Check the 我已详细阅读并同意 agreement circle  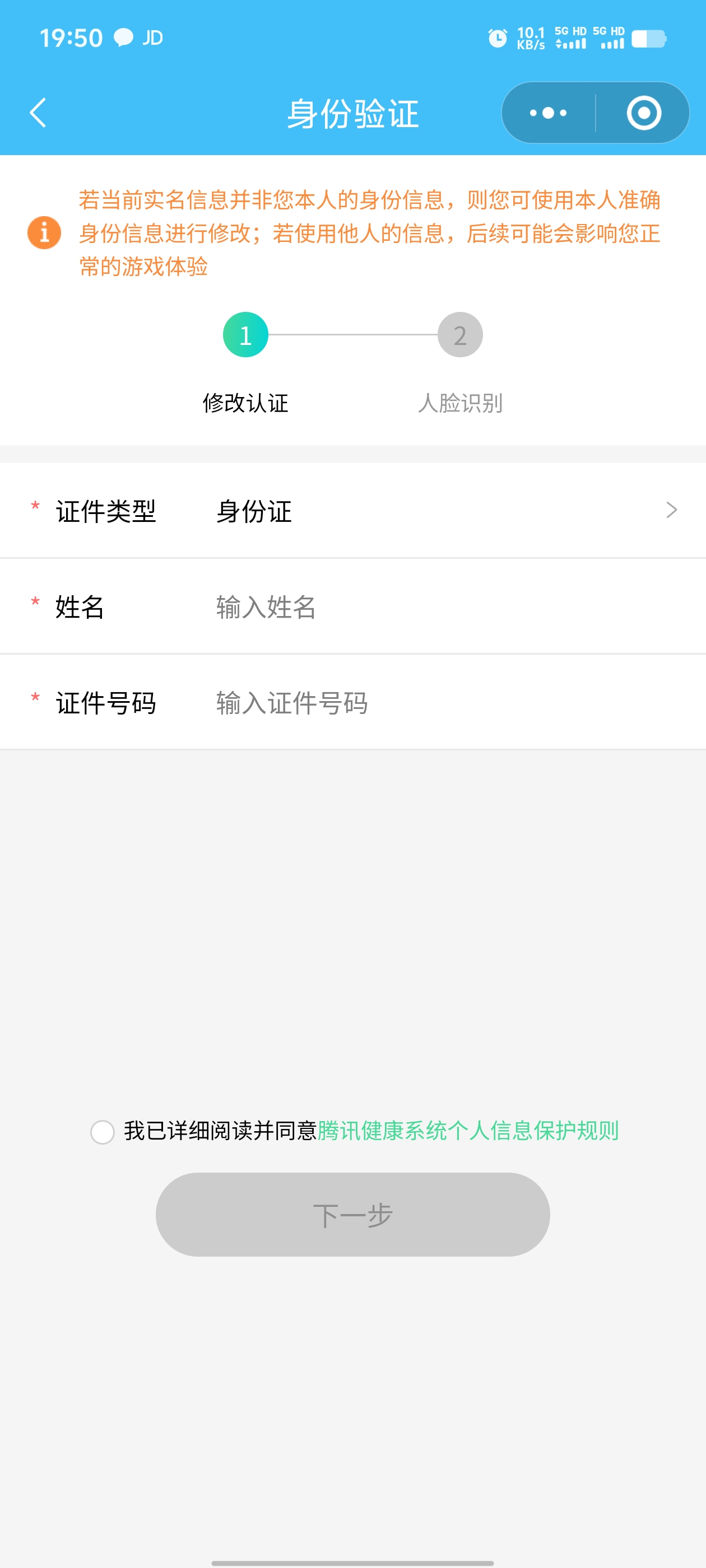pos(103,1132)
